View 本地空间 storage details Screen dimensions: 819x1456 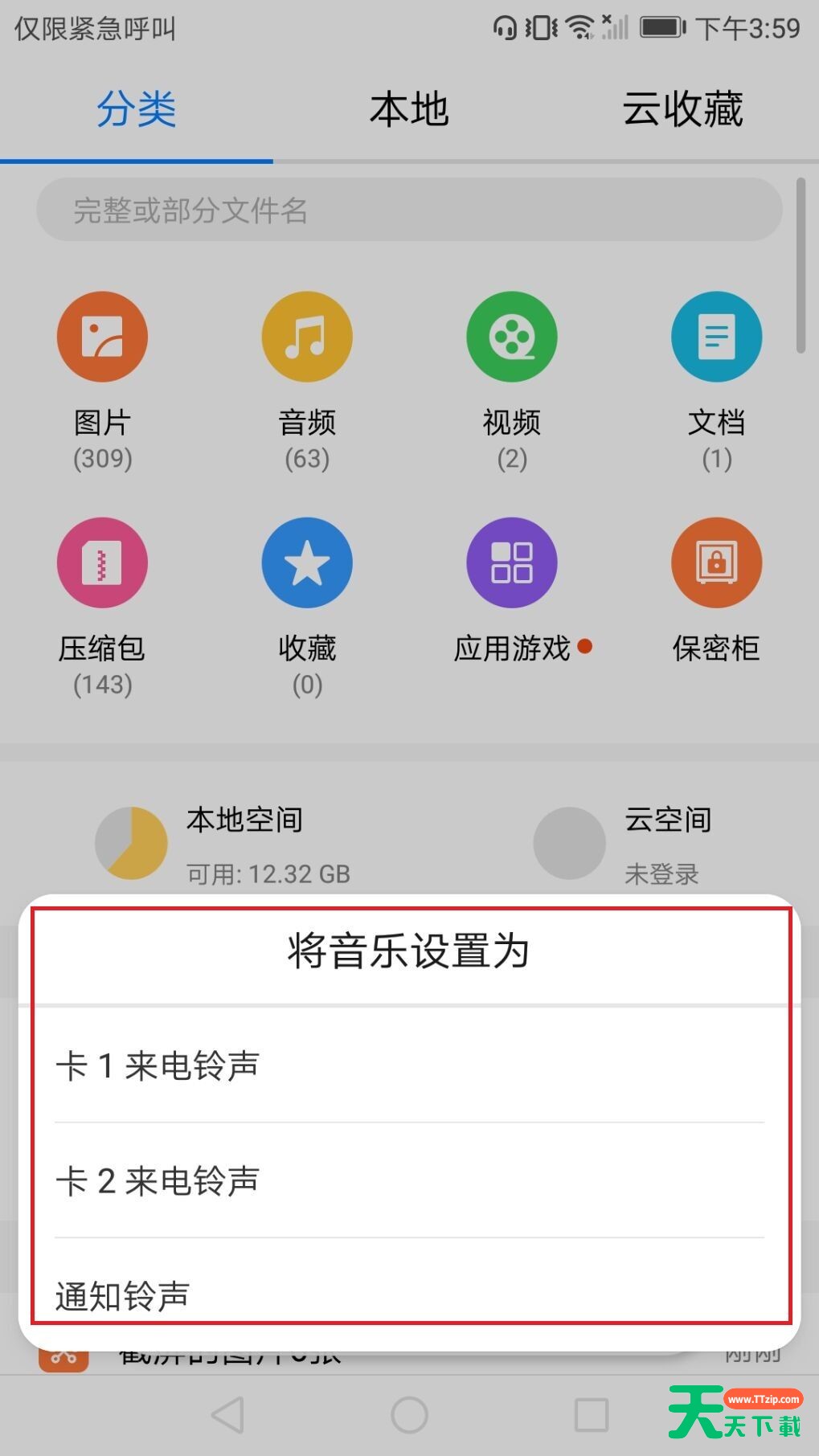pos(223,844)
